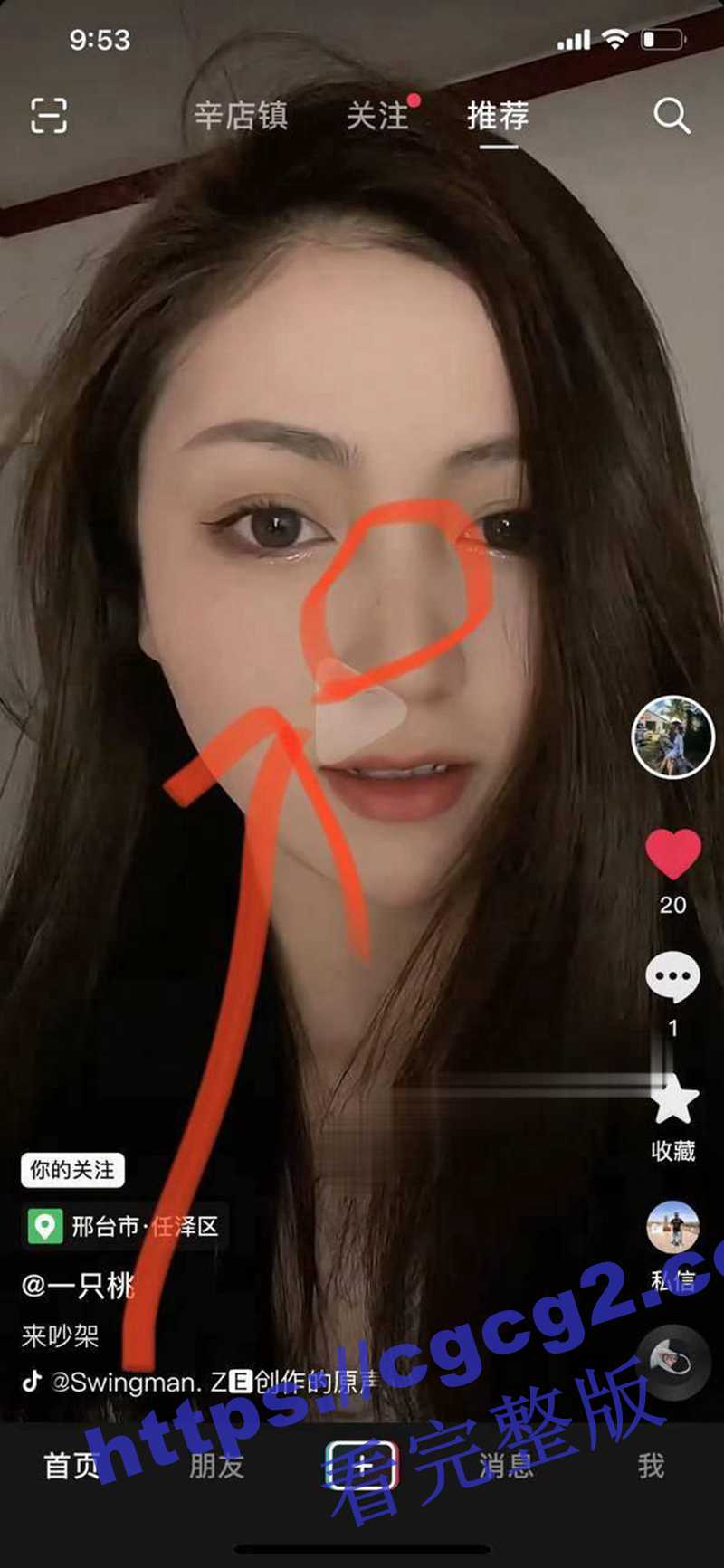The image size is (724, 1568).
Task: Open the 消息 tab
Action: (x=505, y=1465)
